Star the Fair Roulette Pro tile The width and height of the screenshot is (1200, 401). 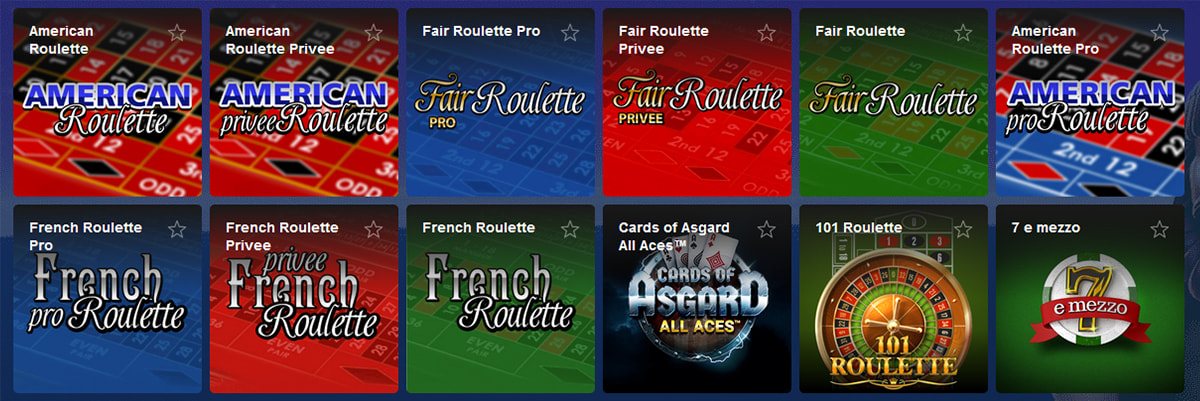pyautogui.click(x=570, y=33)
